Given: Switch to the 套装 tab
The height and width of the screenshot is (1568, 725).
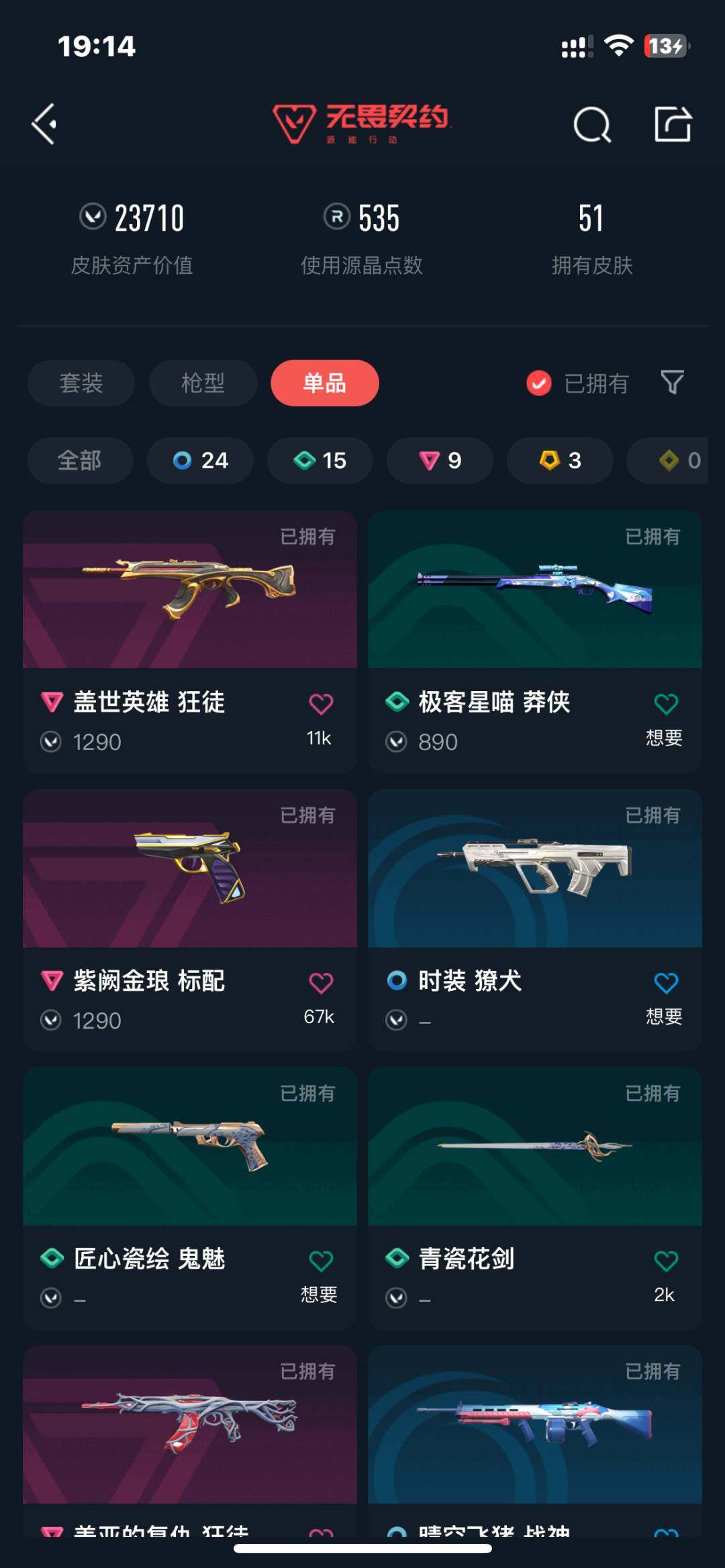Looking at the screenshot, I should click(x=80, y=382).
